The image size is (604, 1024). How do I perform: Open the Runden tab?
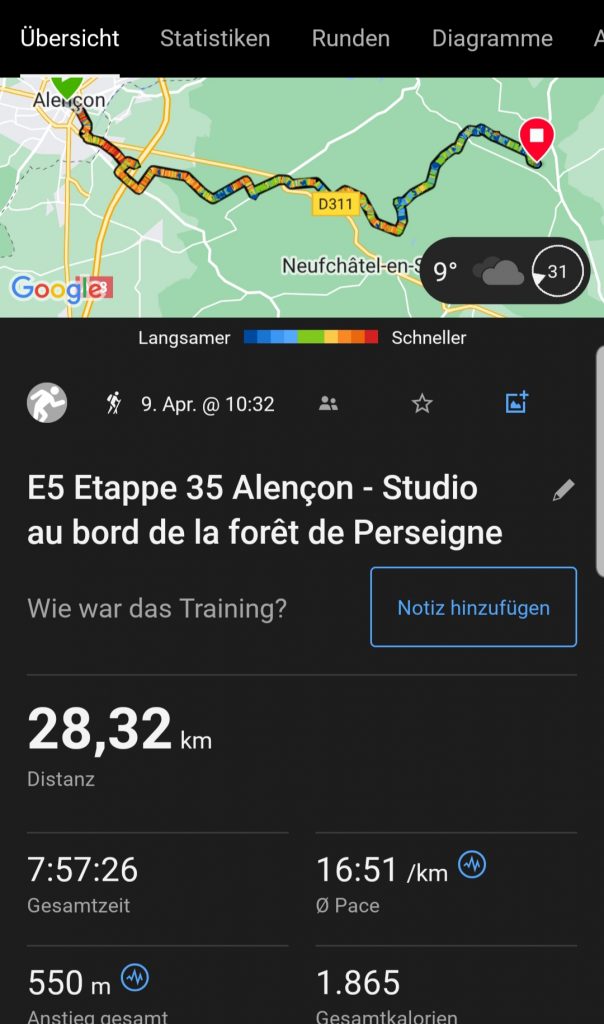coord(350,39)
